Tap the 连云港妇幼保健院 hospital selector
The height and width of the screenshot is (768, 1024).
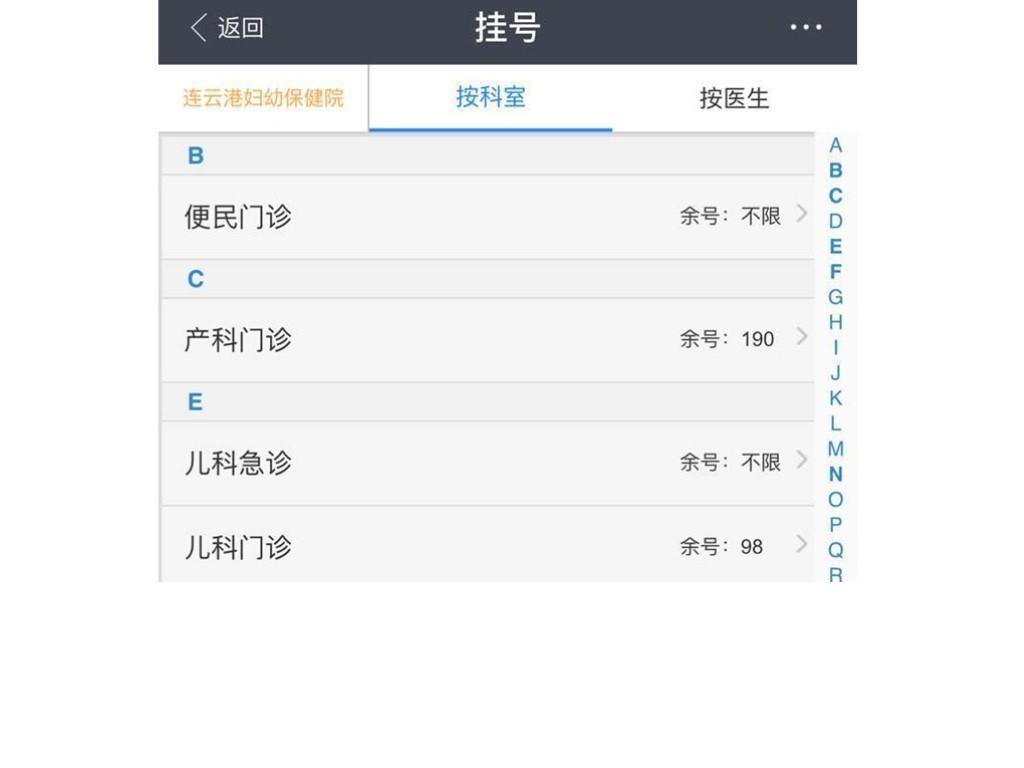263,98
